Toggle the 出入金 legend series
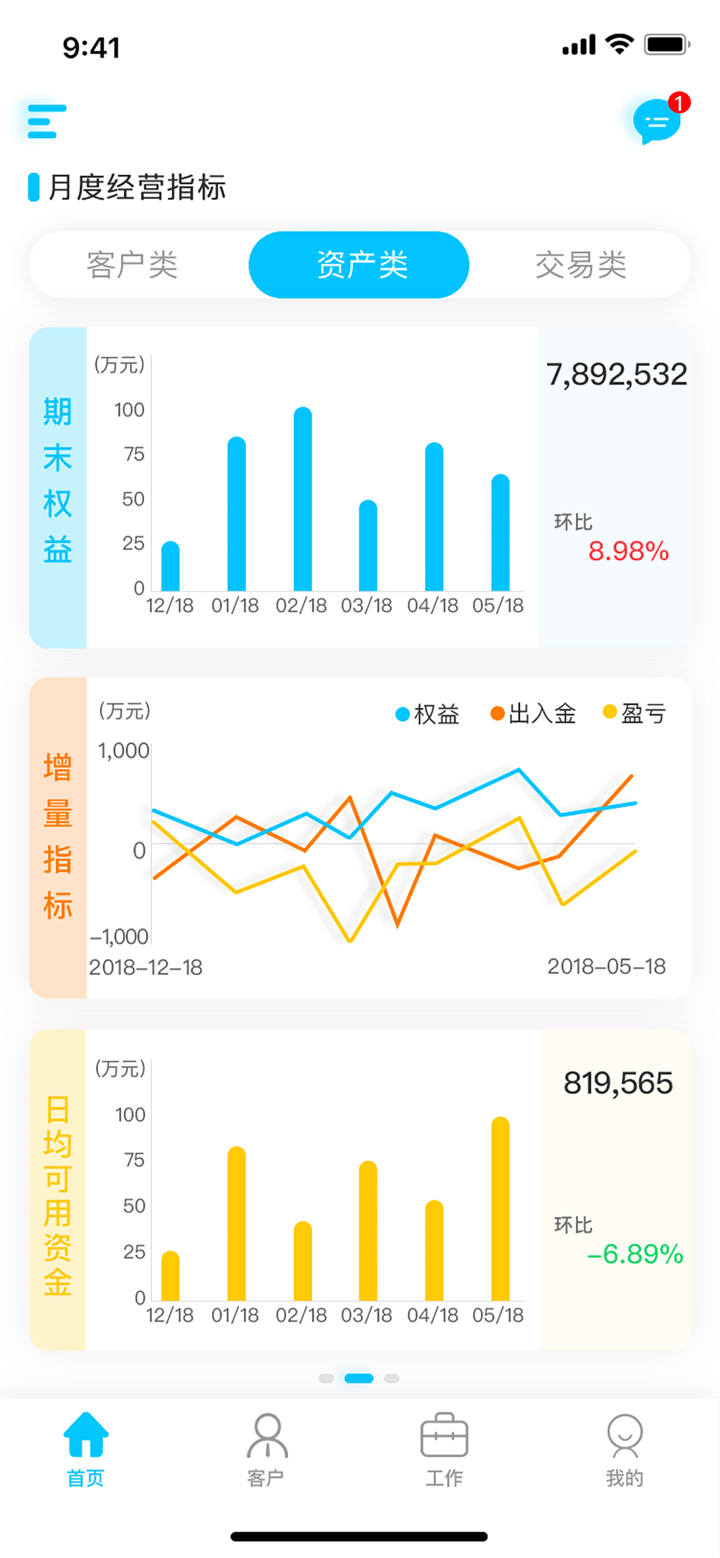 533,714
